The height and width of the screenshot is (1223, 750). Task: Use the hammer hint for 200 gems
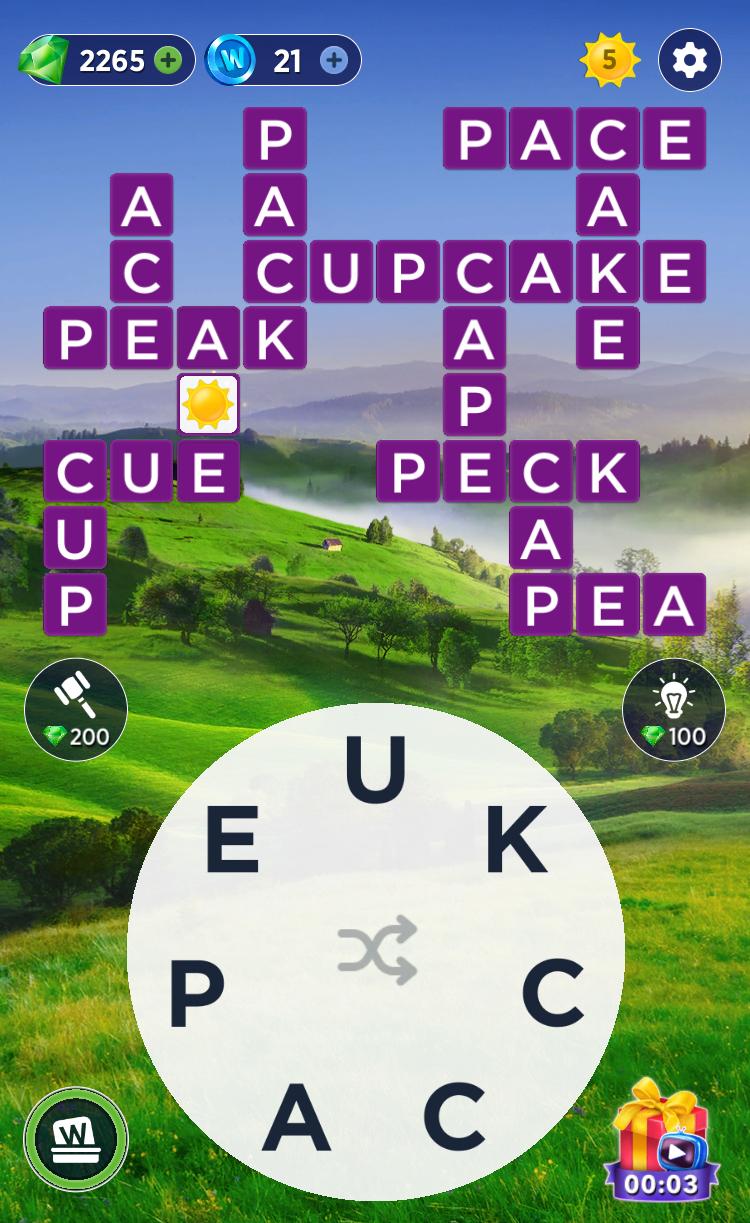(x=76, y=709)
